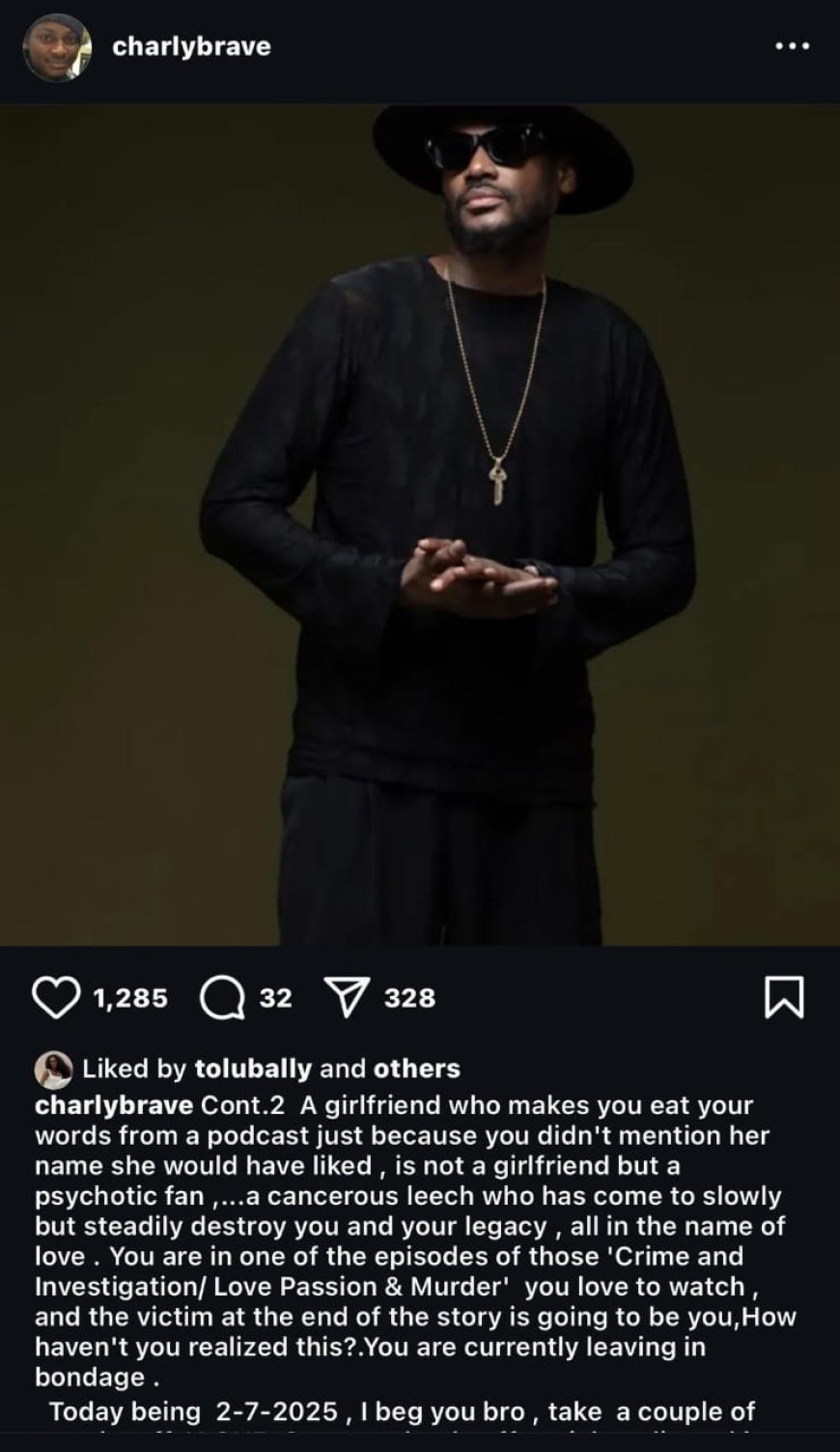Open the charlybrave username in post header
The image size is (840, 1452).
191,46
